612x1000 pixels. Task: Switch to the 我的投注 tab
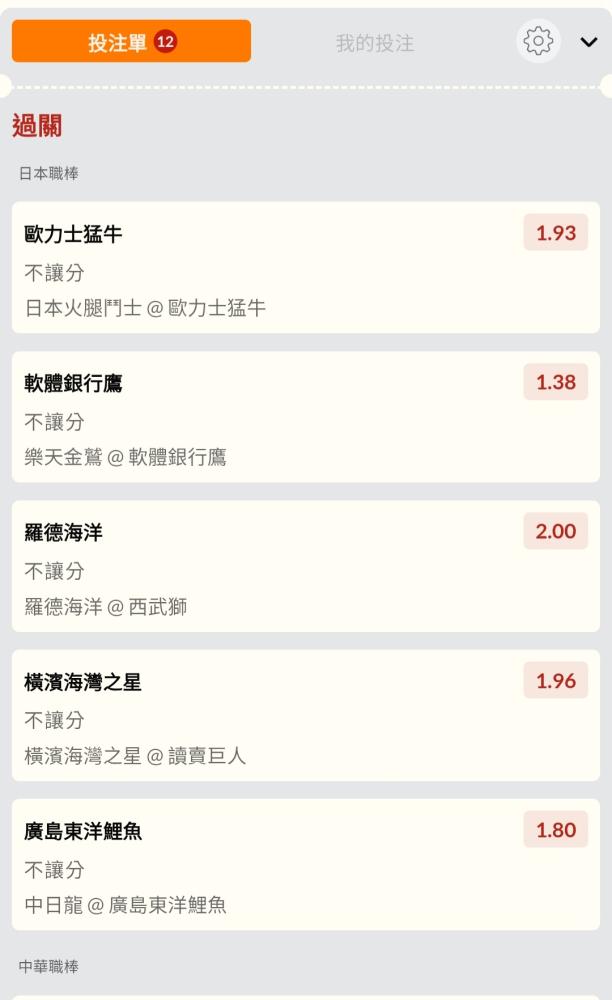coord(375,43)
